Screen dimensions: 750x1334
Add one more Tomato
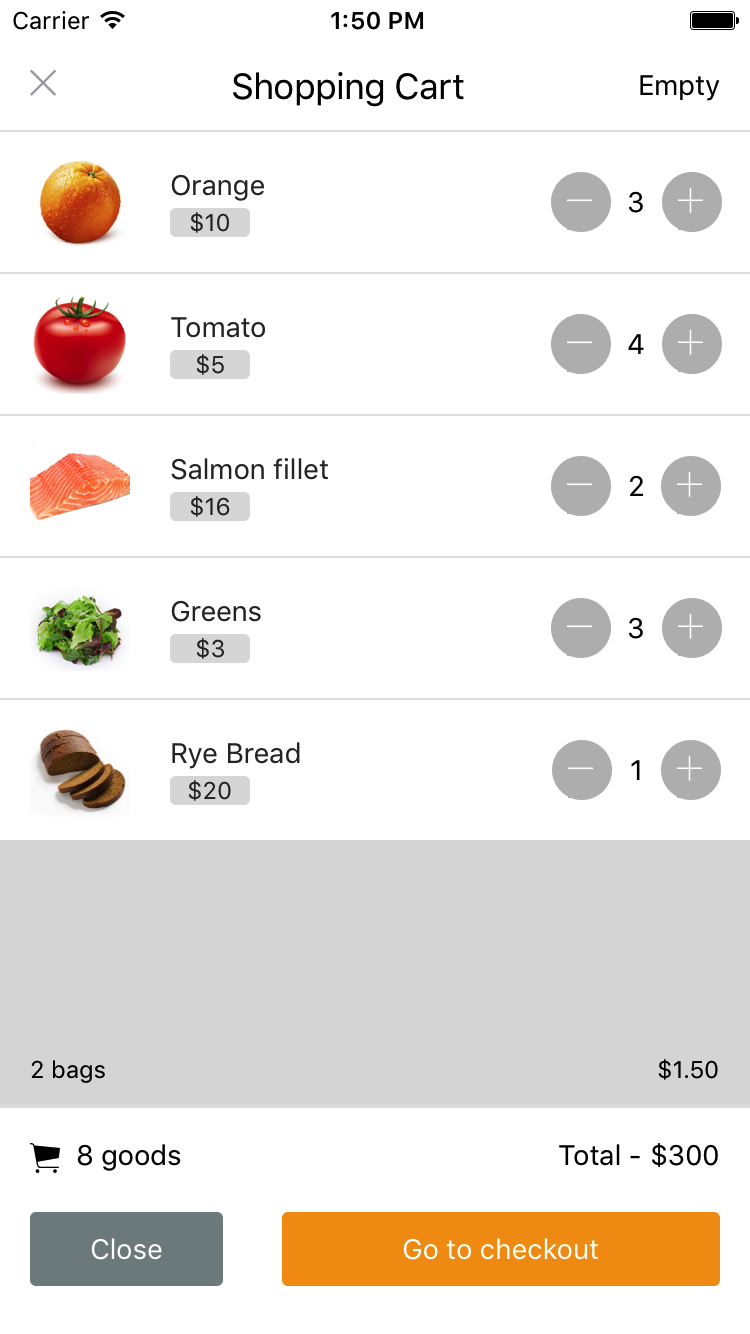[x=691, y=344]
